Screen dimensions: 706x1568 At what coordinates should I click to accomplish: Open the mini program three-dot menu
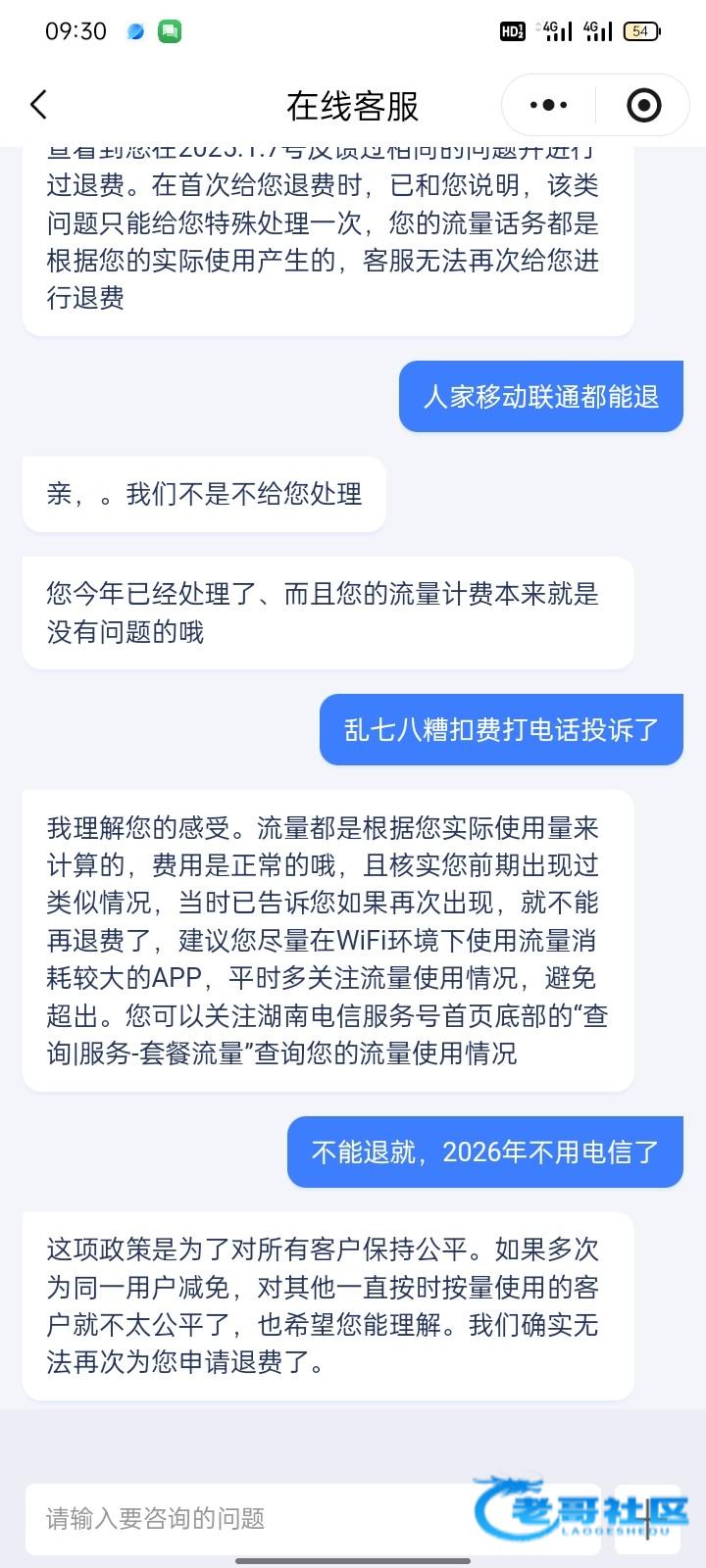pyautogui.click(x=548, y=105)
